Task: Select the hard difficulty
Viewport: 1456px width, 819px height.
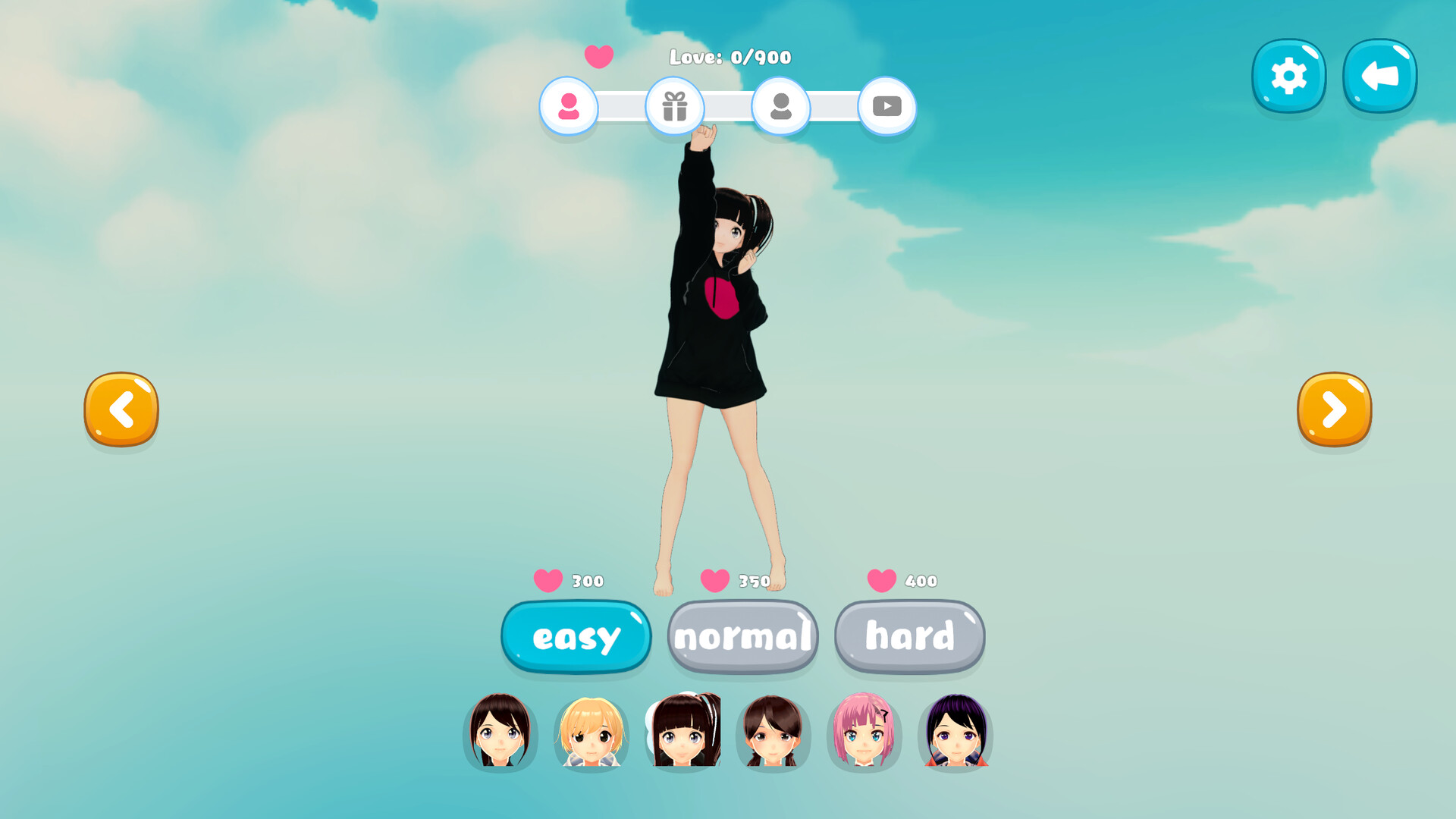Action: [x=909, y=636]
